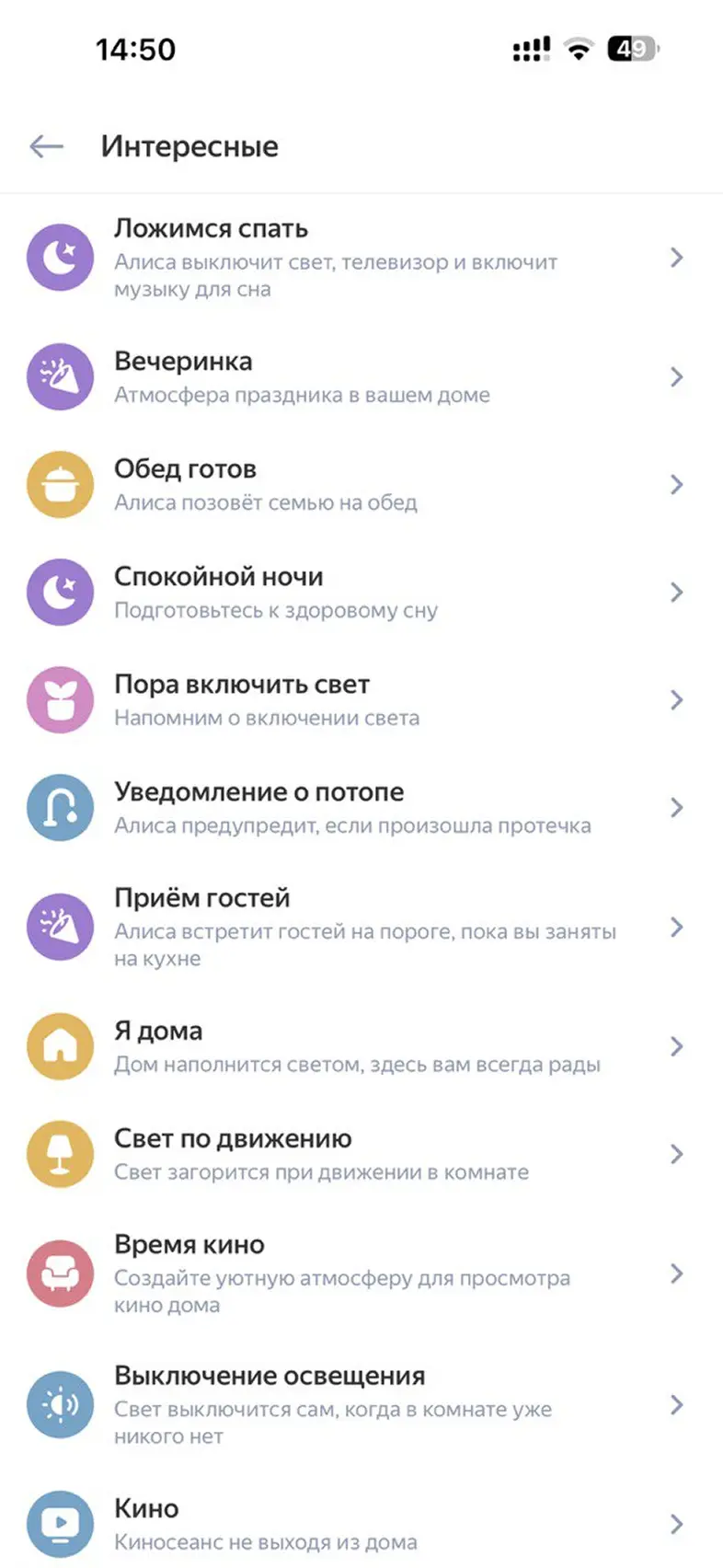This screenshot has height=1568, width=723.
Task: Select the Вечеринка scenario
Action: 361,377
